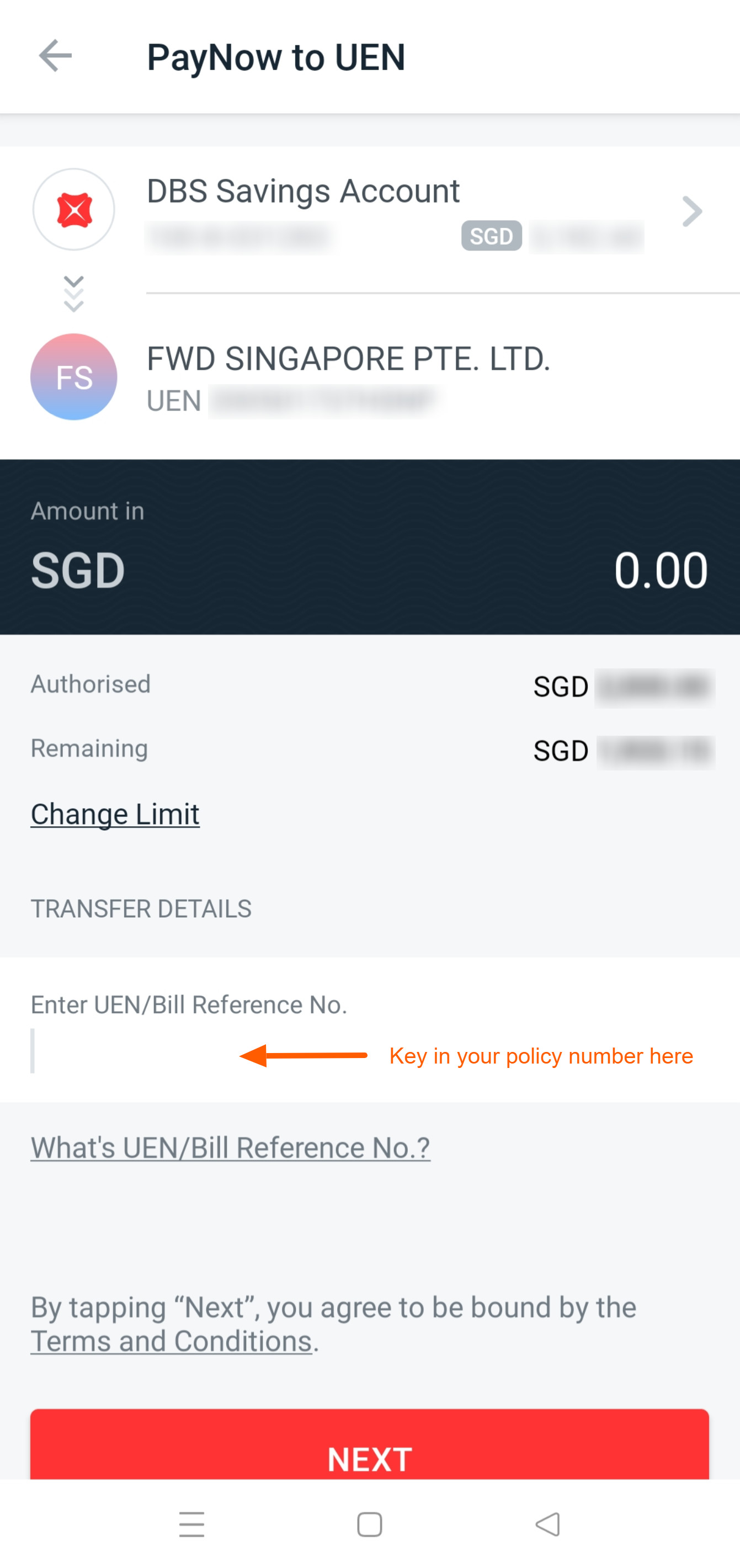Open the Terms and Conditions link
The image size is (740, 1568).
click(x=171, y=1341)
